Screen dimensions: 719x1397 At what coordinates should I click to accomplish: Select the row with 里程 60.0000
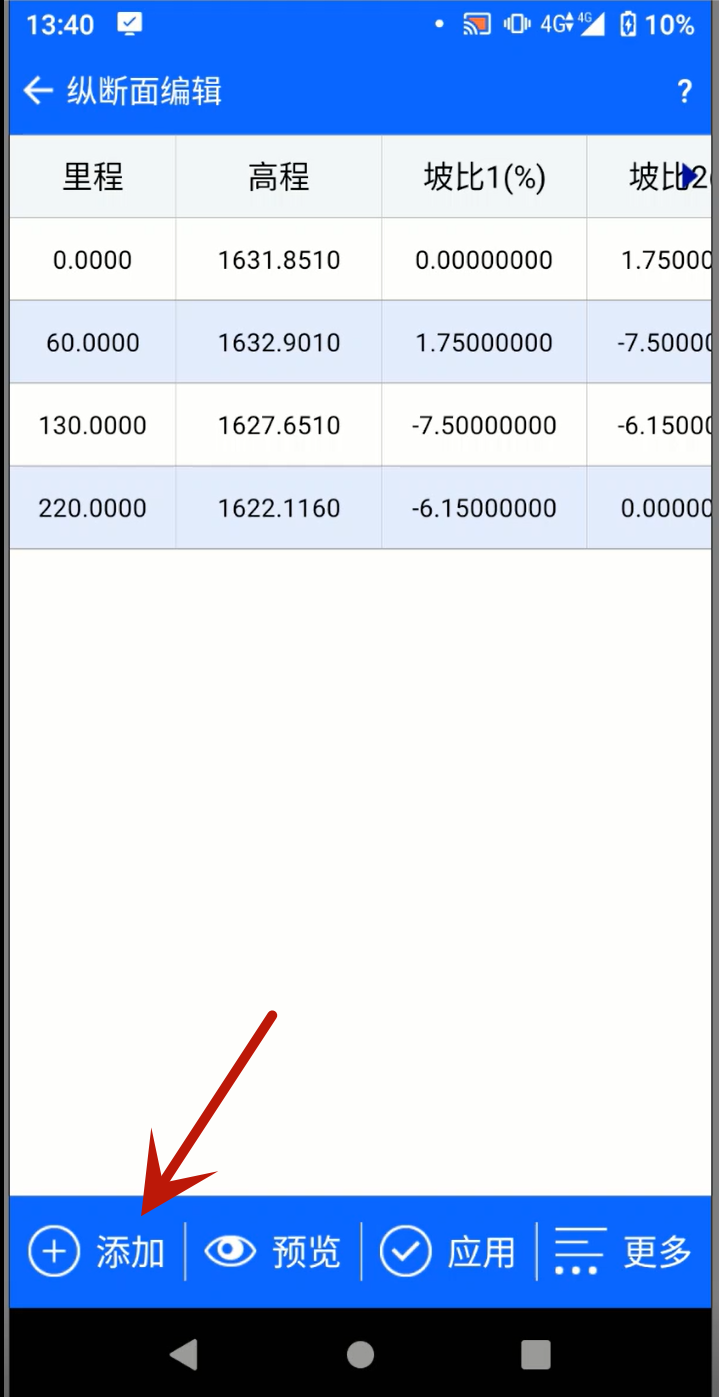pyautogui.click(x=360, y=343)
